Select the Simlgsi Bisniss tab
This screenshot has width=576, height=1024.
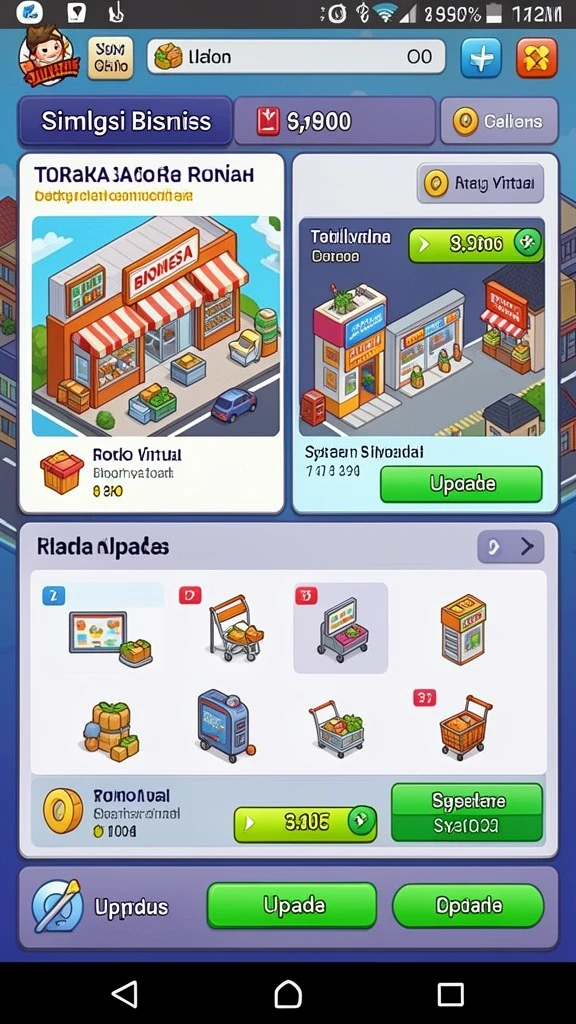pyautogui.click(x=125, y=121)
